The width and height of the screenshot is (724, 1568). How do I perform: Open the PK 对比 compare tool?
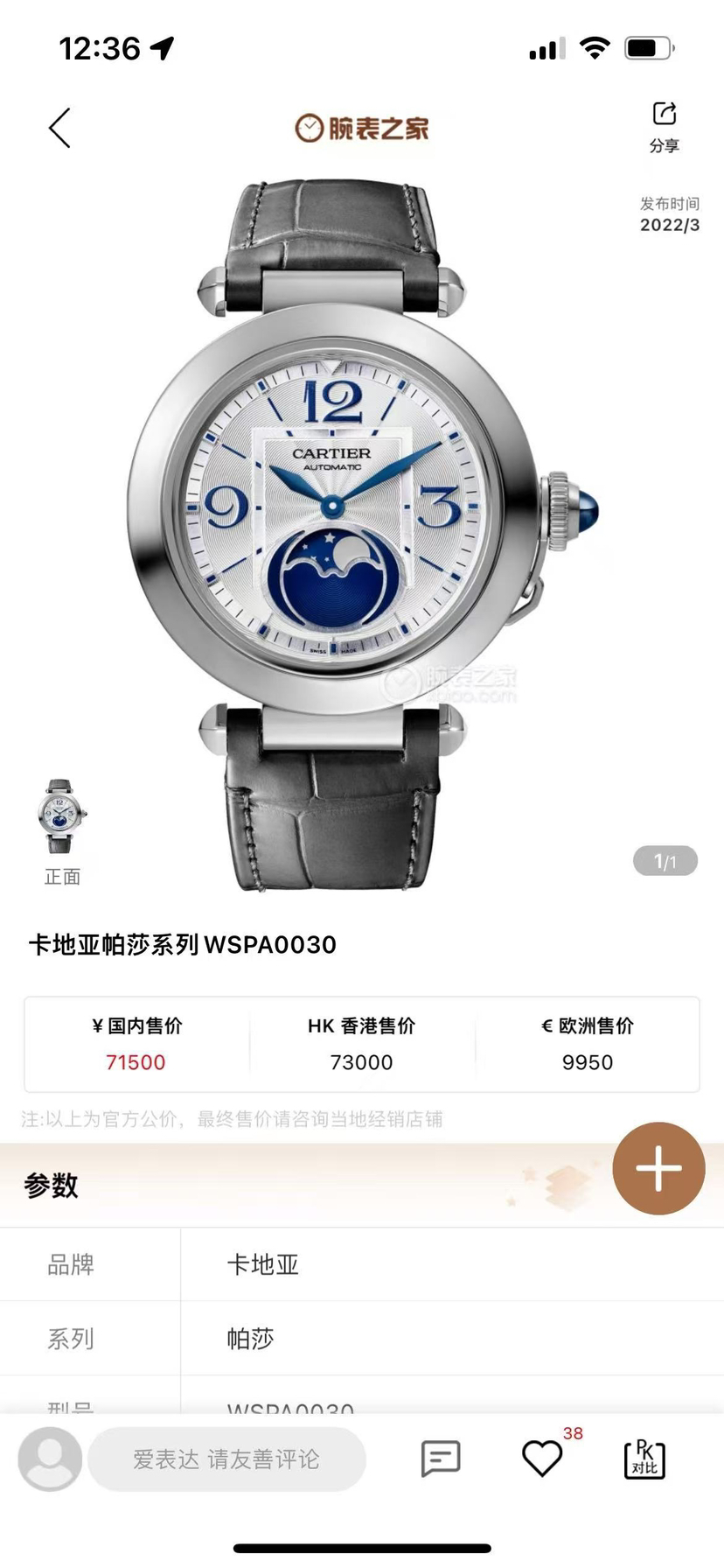pyautogui.click(x=644, y=1459)
